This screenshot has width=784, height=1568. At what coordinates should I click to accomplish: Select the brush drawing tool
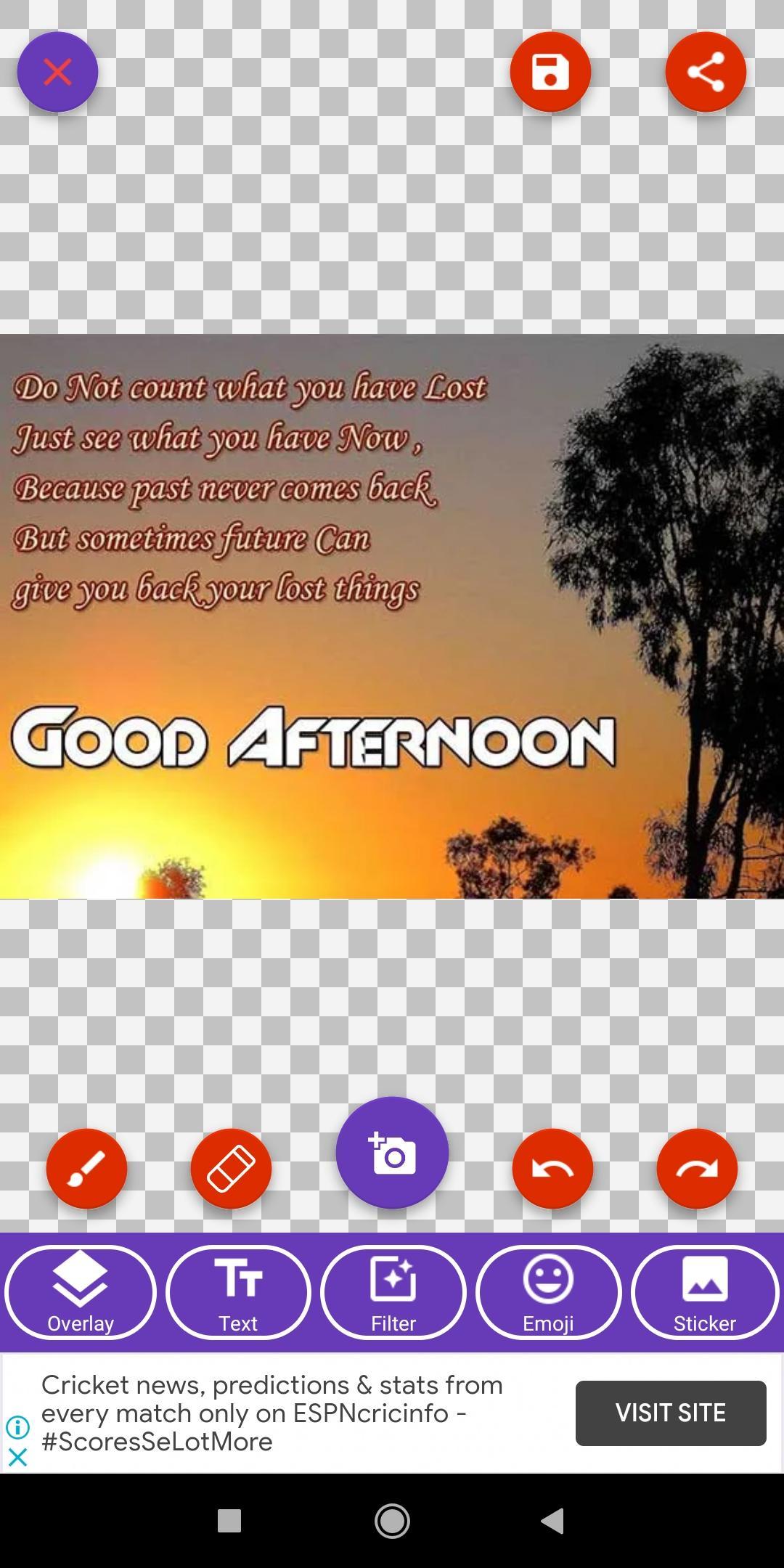click(x=86, y=1169)
